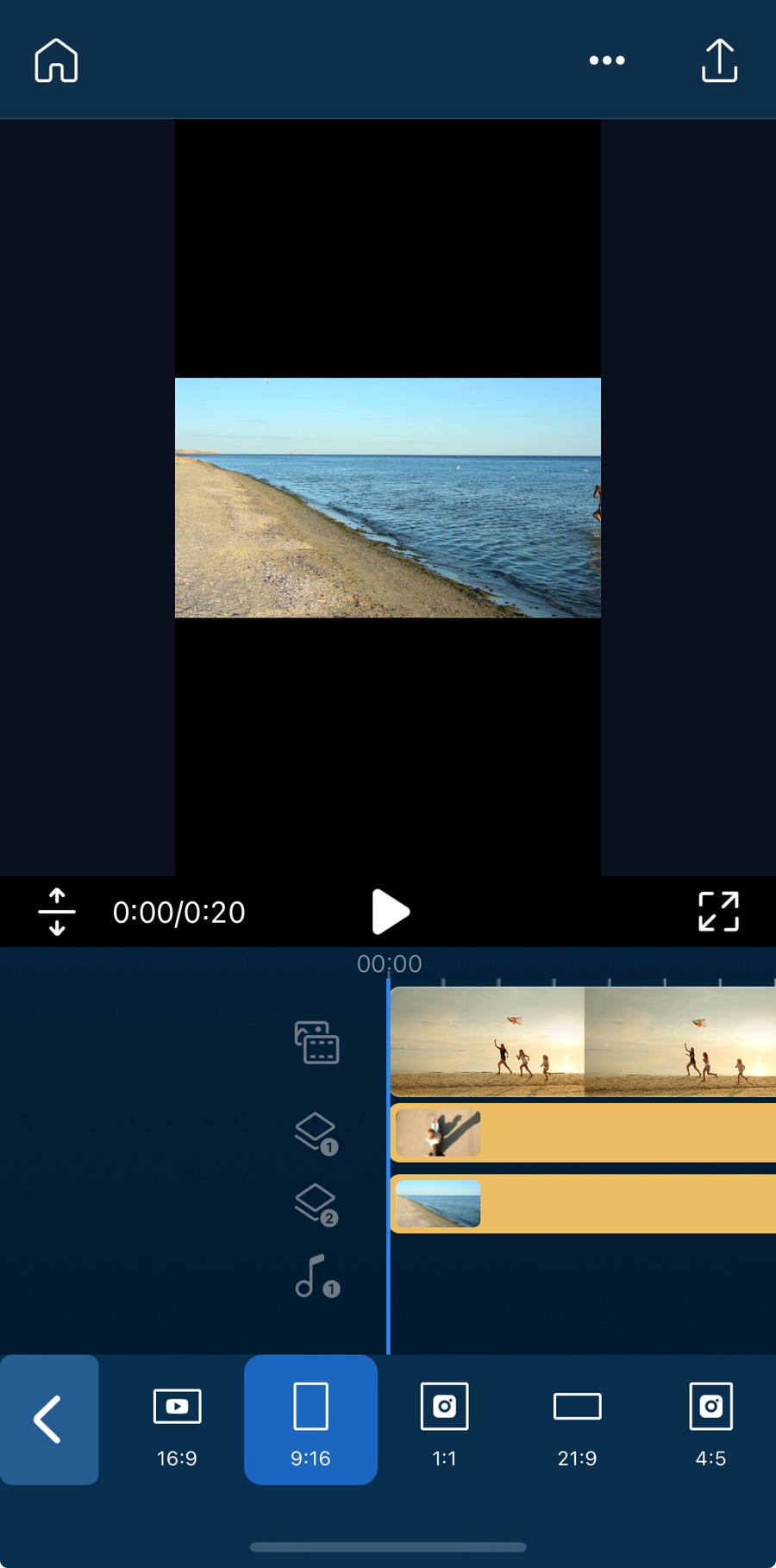Select overlay layer 2 track icon
776x1568 pixels.
tap(316, 1204)
